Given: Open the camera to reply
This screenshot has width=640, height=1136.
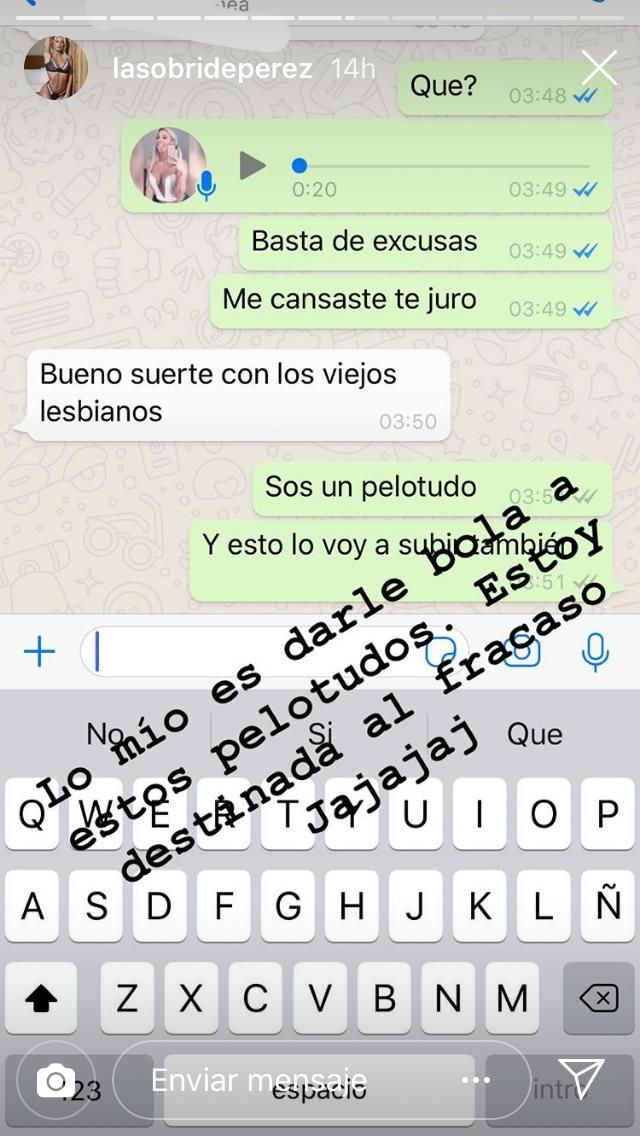Looking at the screenshot, I should [56, 1080].
